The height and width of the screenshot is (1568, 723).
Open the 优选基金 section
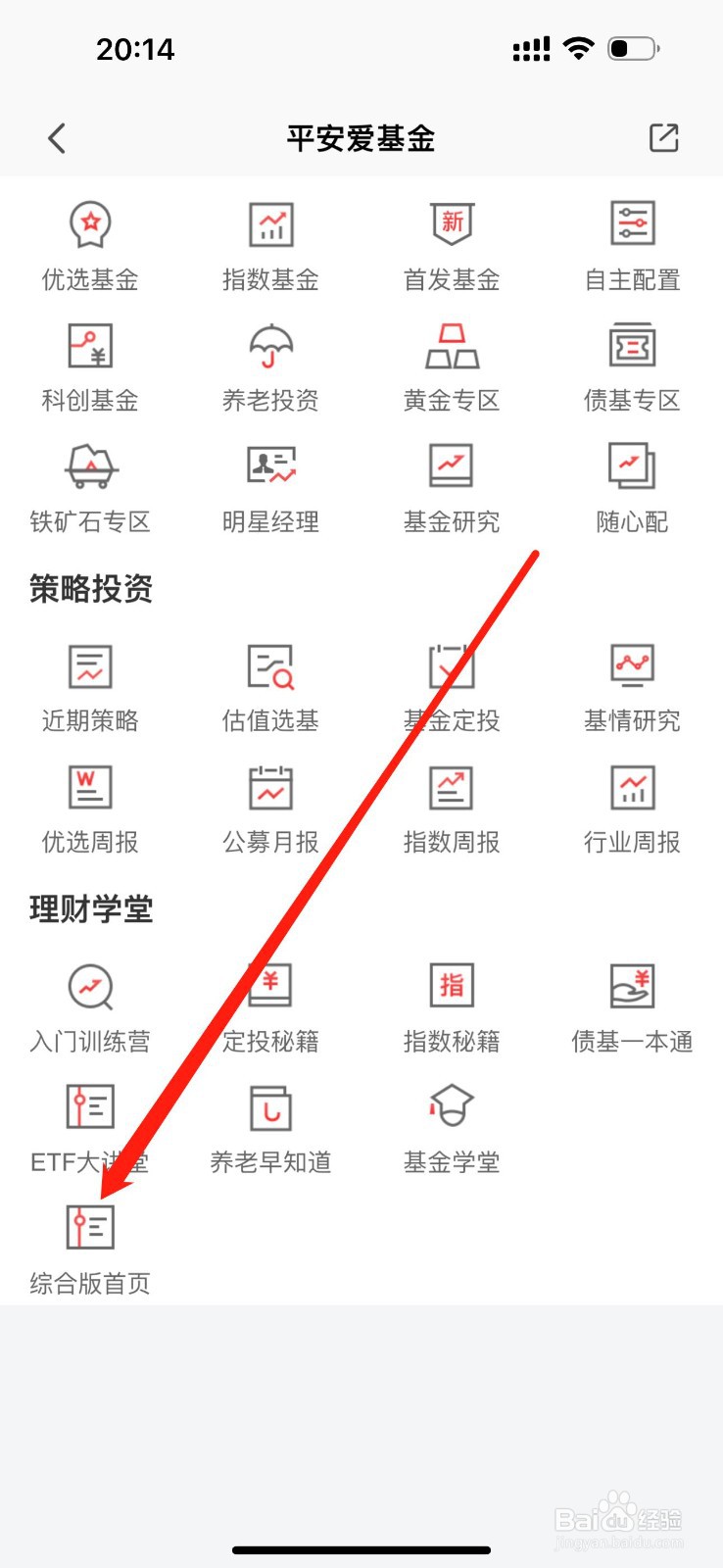pos(91,245)
